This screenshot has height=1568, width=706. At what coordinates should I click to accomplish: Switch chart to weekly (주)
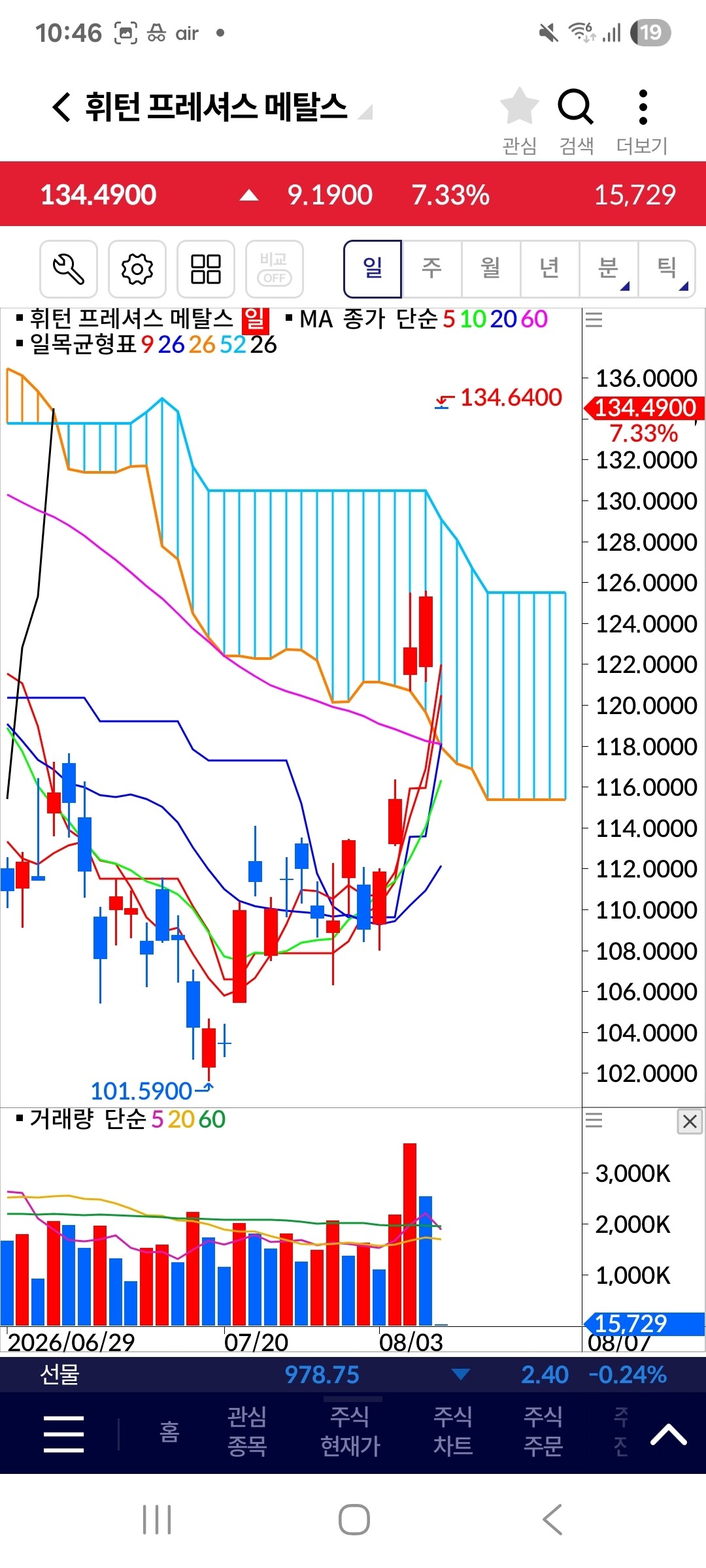click(x=431, y=269)
